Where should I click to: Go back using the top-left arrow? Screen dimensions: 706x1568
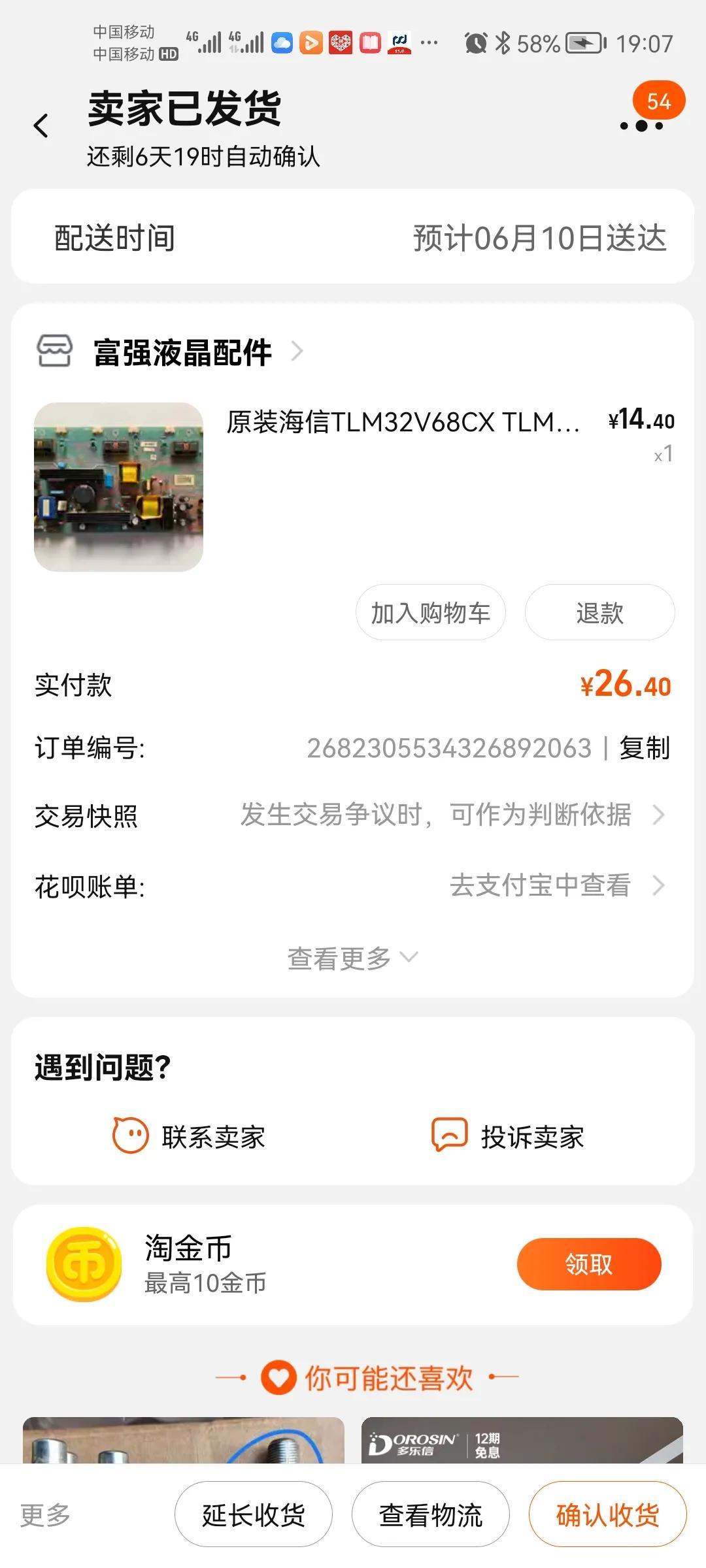click(x=41, y=125)
